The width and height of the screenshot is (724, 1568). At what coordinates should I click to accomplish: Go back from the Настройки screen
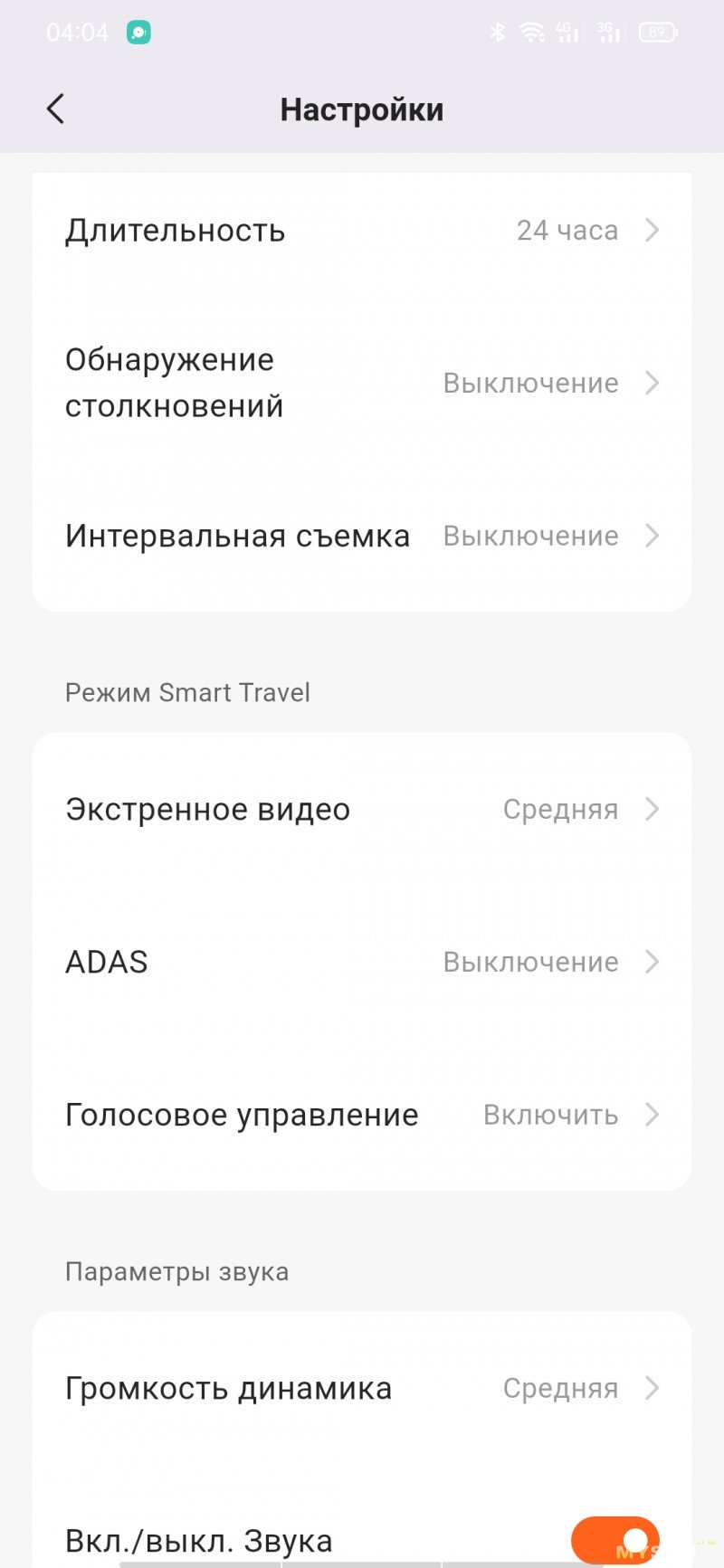click(56, 109)
